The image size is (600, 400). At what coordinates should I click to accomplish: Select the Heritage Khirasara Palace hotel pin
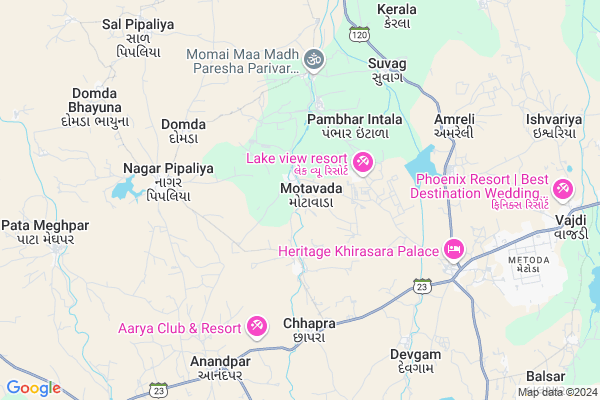(x=455, y=248)
